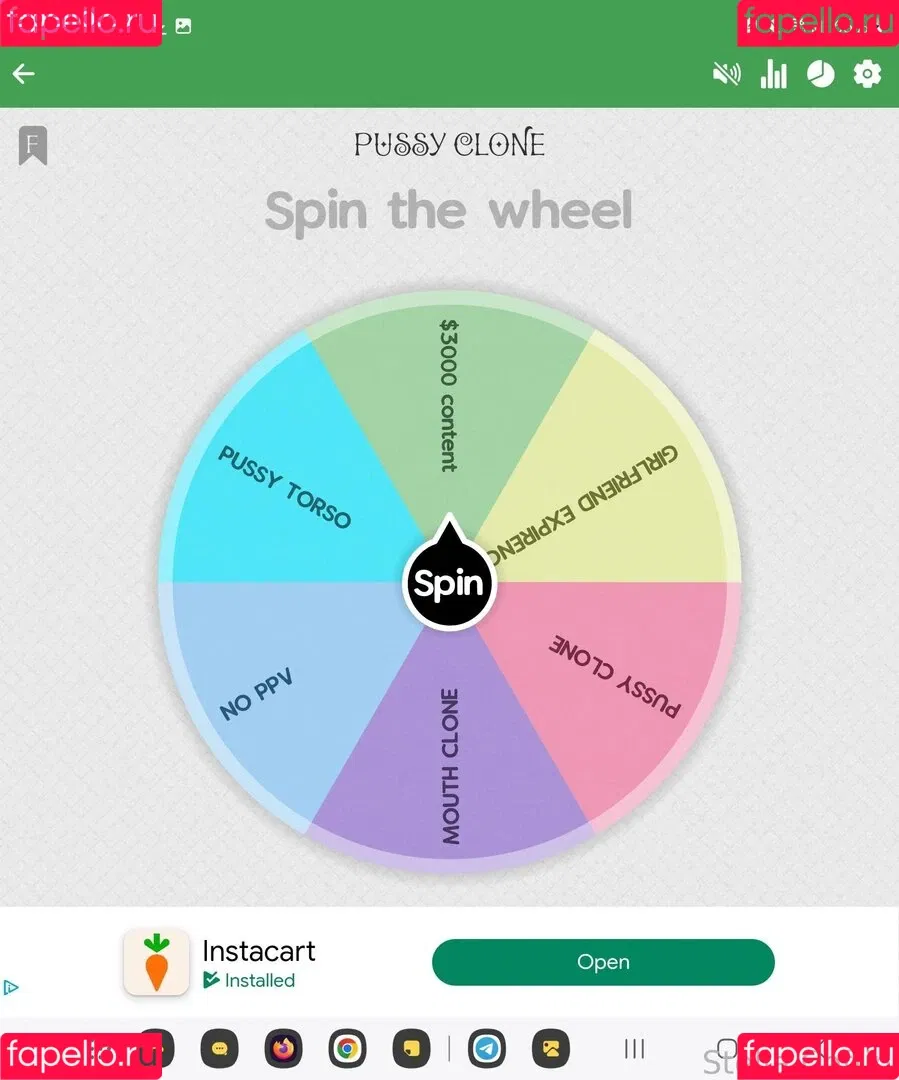Screen dimensions: 899x1080
Task: Open the yellow notes app in taskbar
Action: [x=411, y=1048]
